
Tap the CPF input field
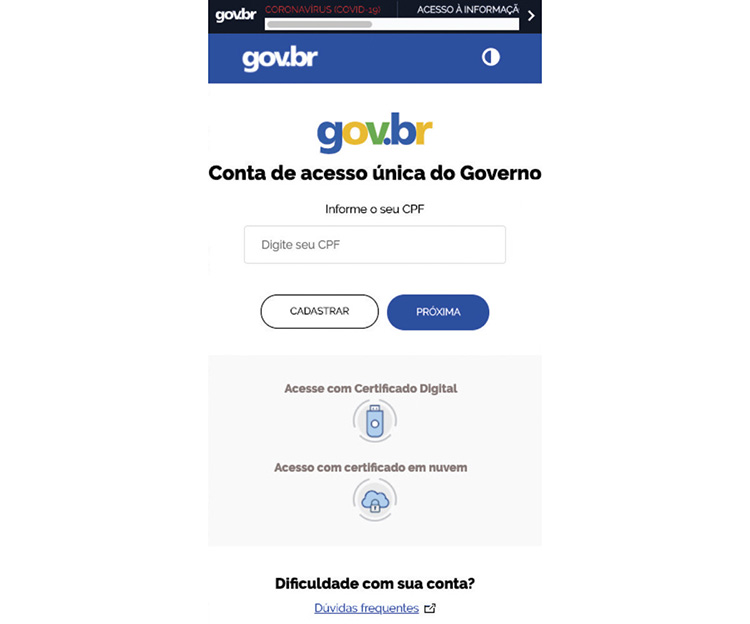tap(374, 244)
